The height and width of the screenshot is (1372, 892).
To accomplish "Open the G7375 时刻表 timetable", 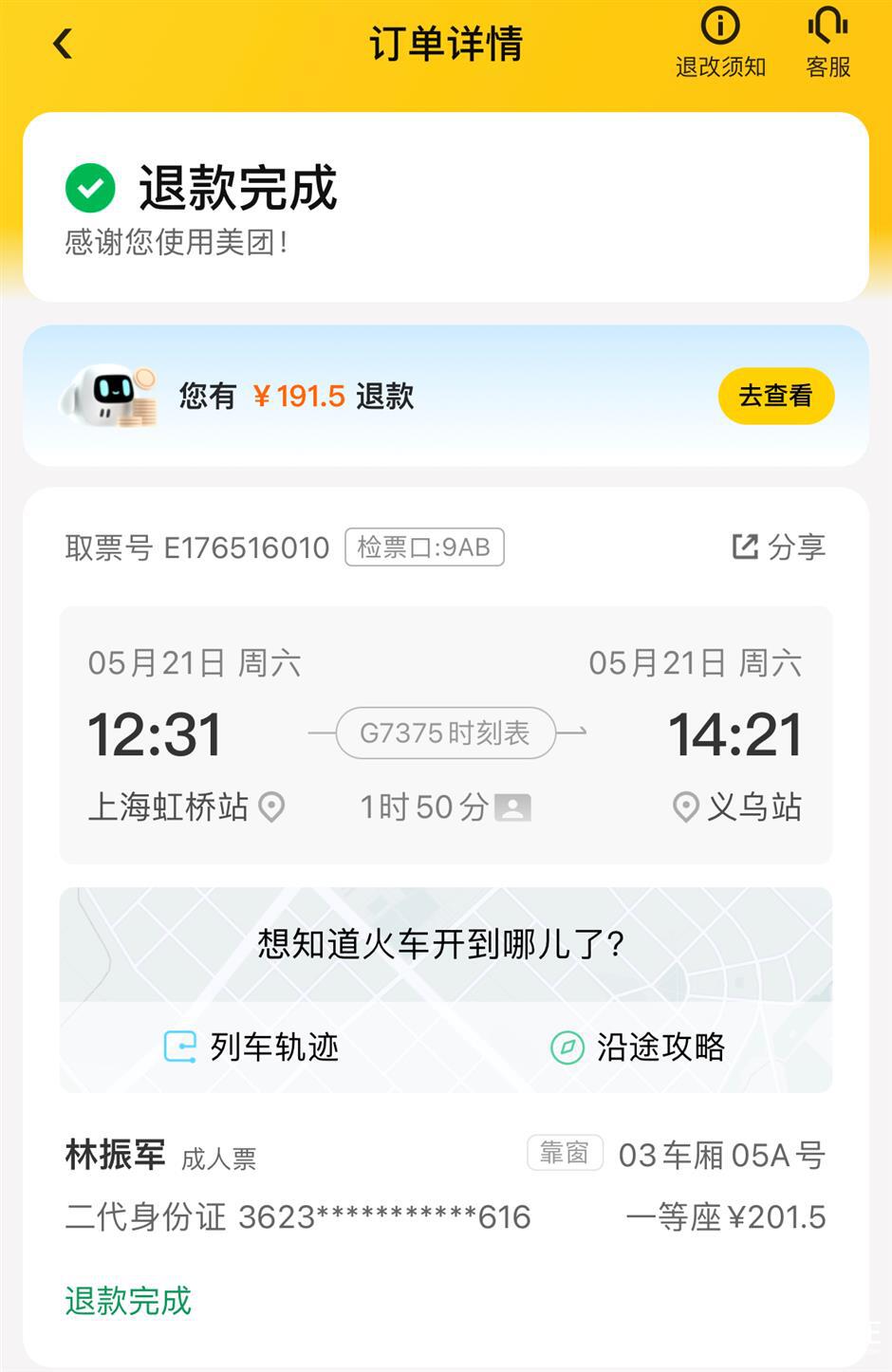I will point(445,732).
